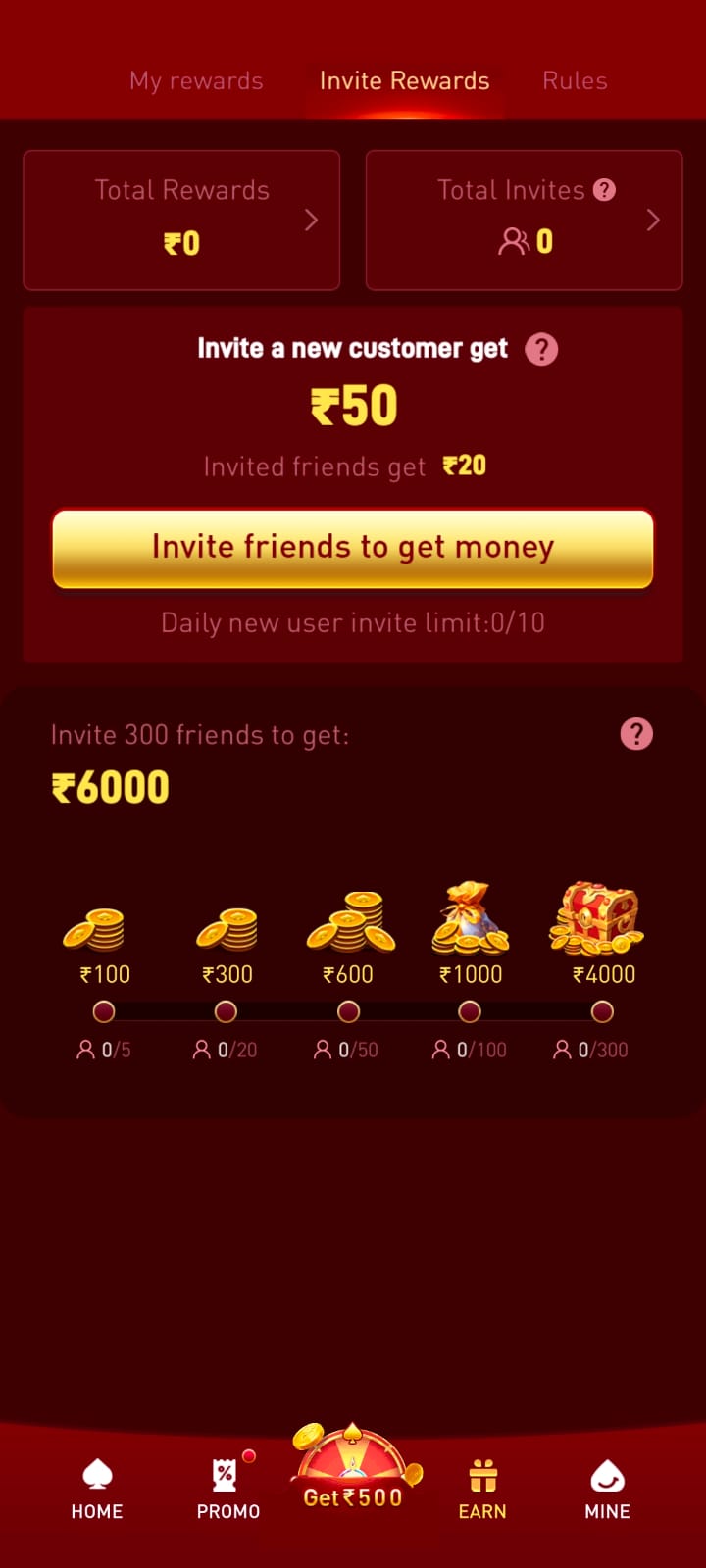Select the MINE profile icon
706x1568 pixels.
tap(606, 1474)
